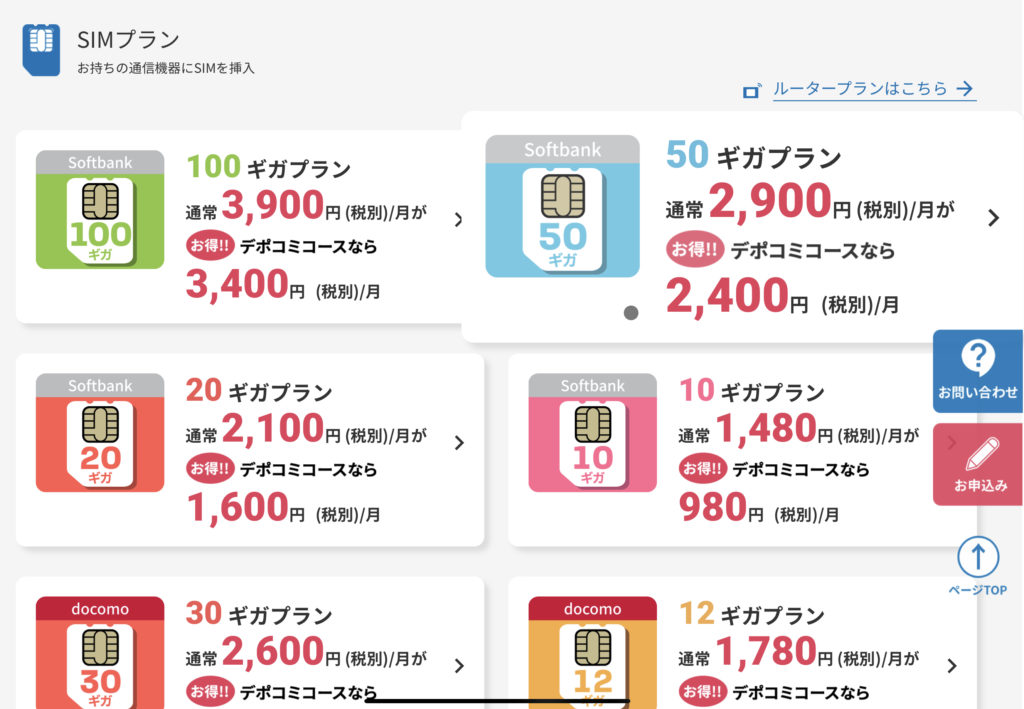Tap the お問い合わせ inquiry button
This screenshot has height=709, width=1024.
pyautogui.click(x=977, y=370)
